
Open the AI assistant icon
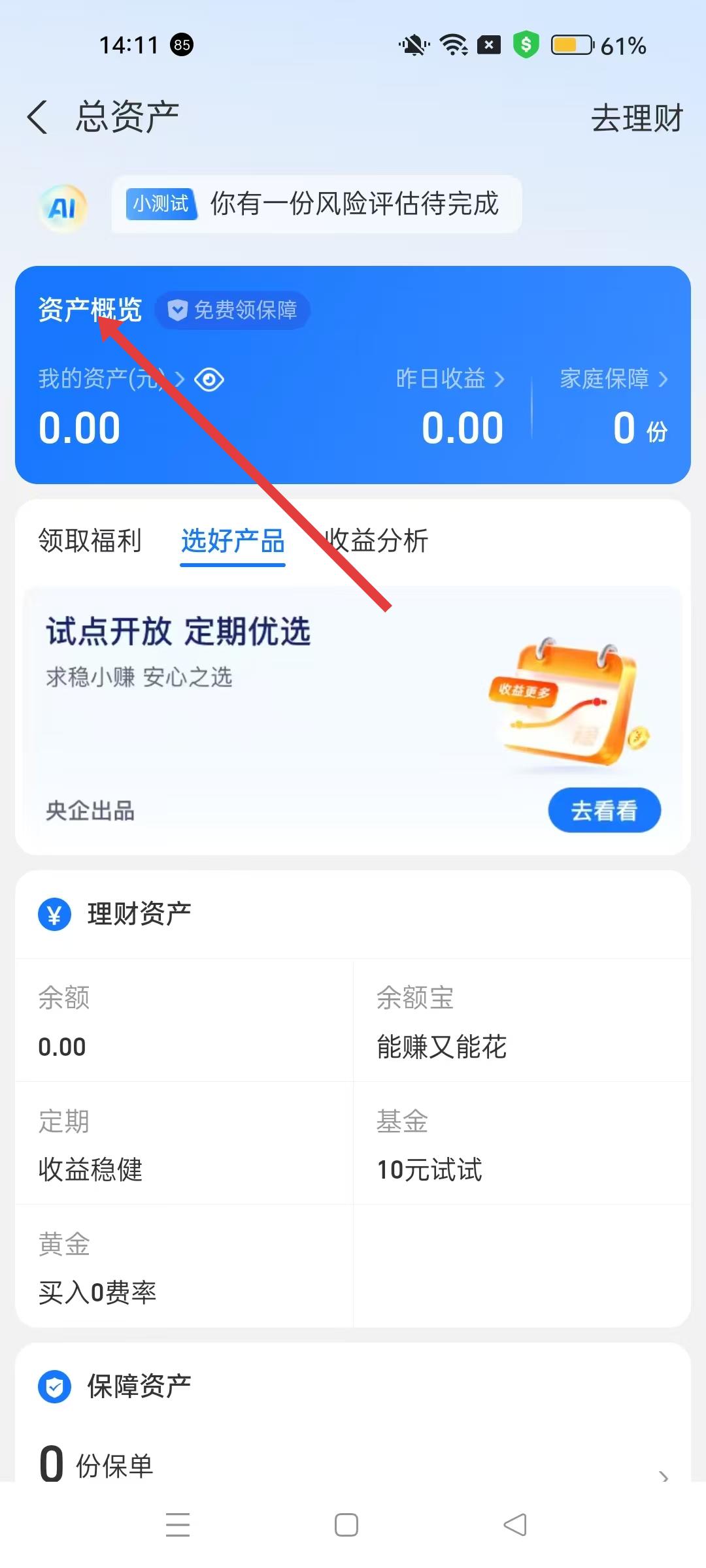[63, 208]
